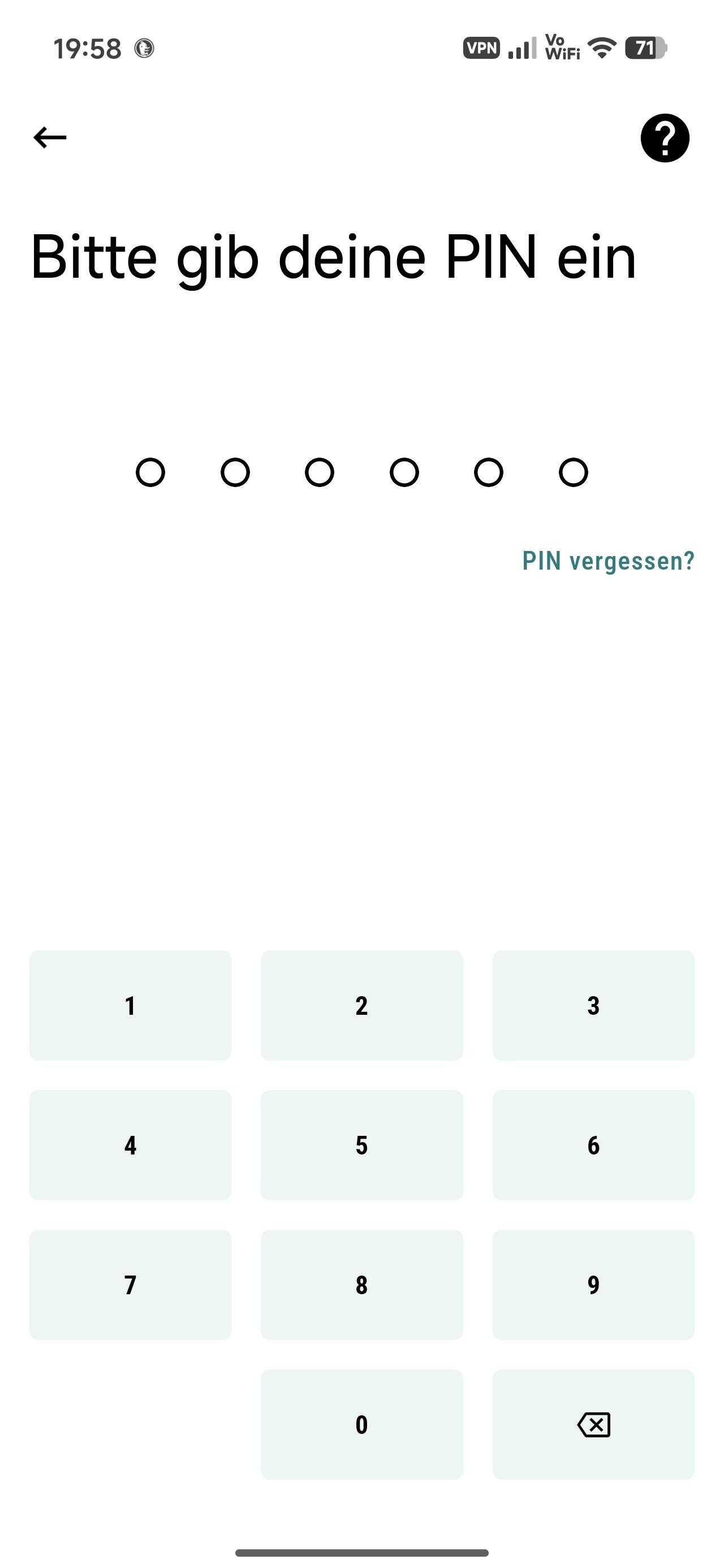This screenshot has height=1568, width=724.
Task: Enter digit 0 on the PIN keypad
Action: point(361,1424)
